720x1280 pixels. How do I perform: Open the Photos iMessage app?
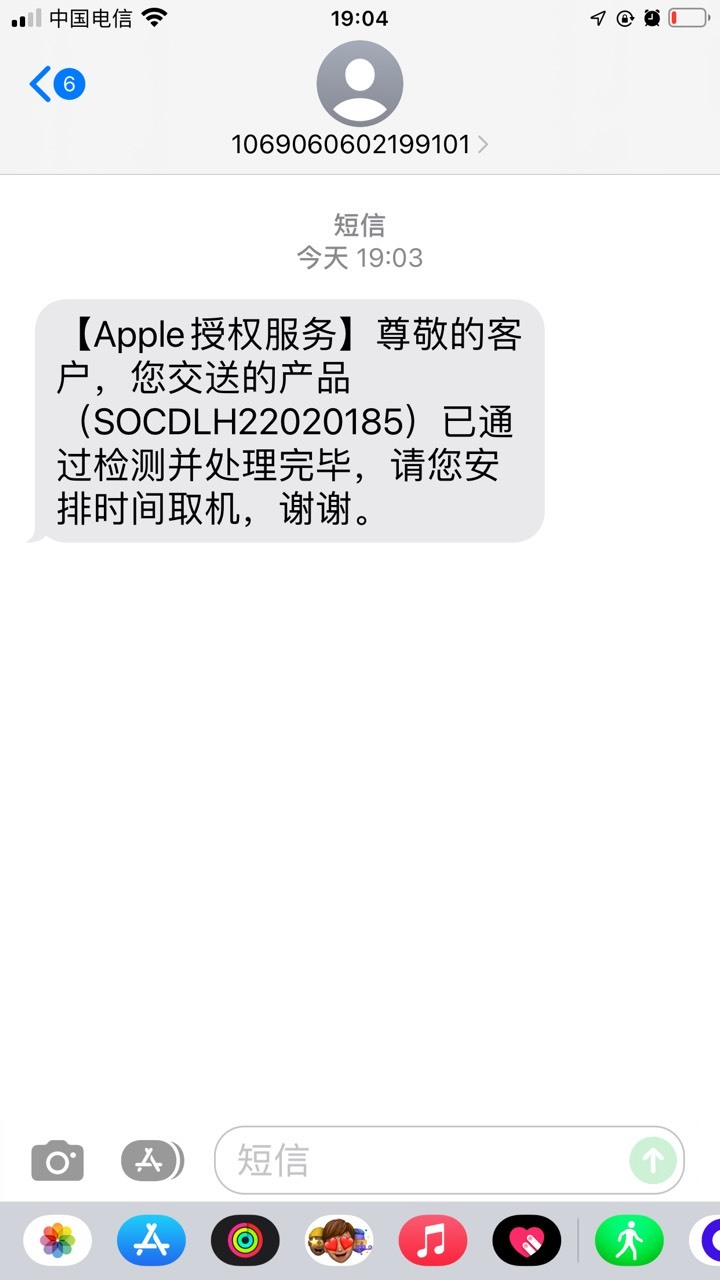coord(57,1241)
